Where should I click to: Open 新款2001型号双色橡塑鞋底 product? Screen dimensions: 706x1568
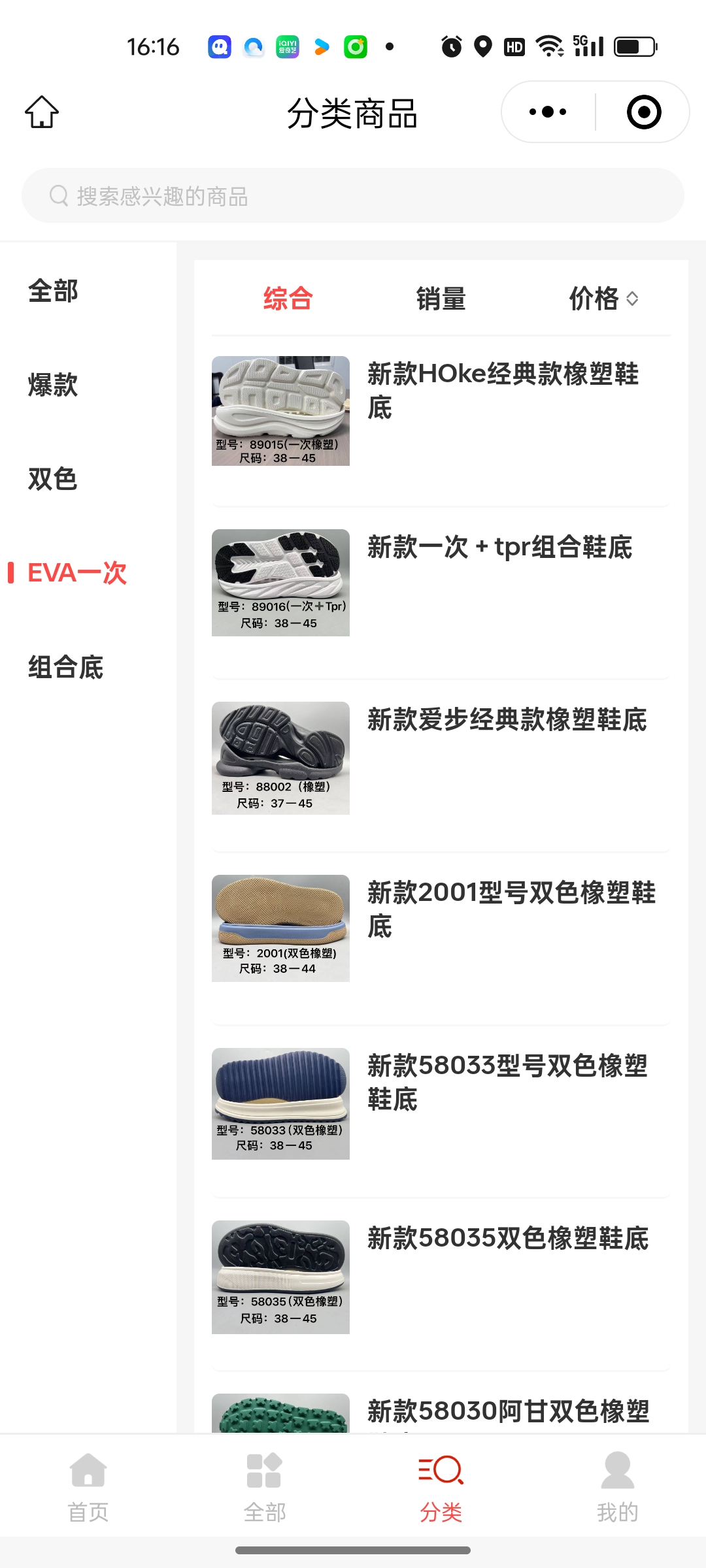511,909
